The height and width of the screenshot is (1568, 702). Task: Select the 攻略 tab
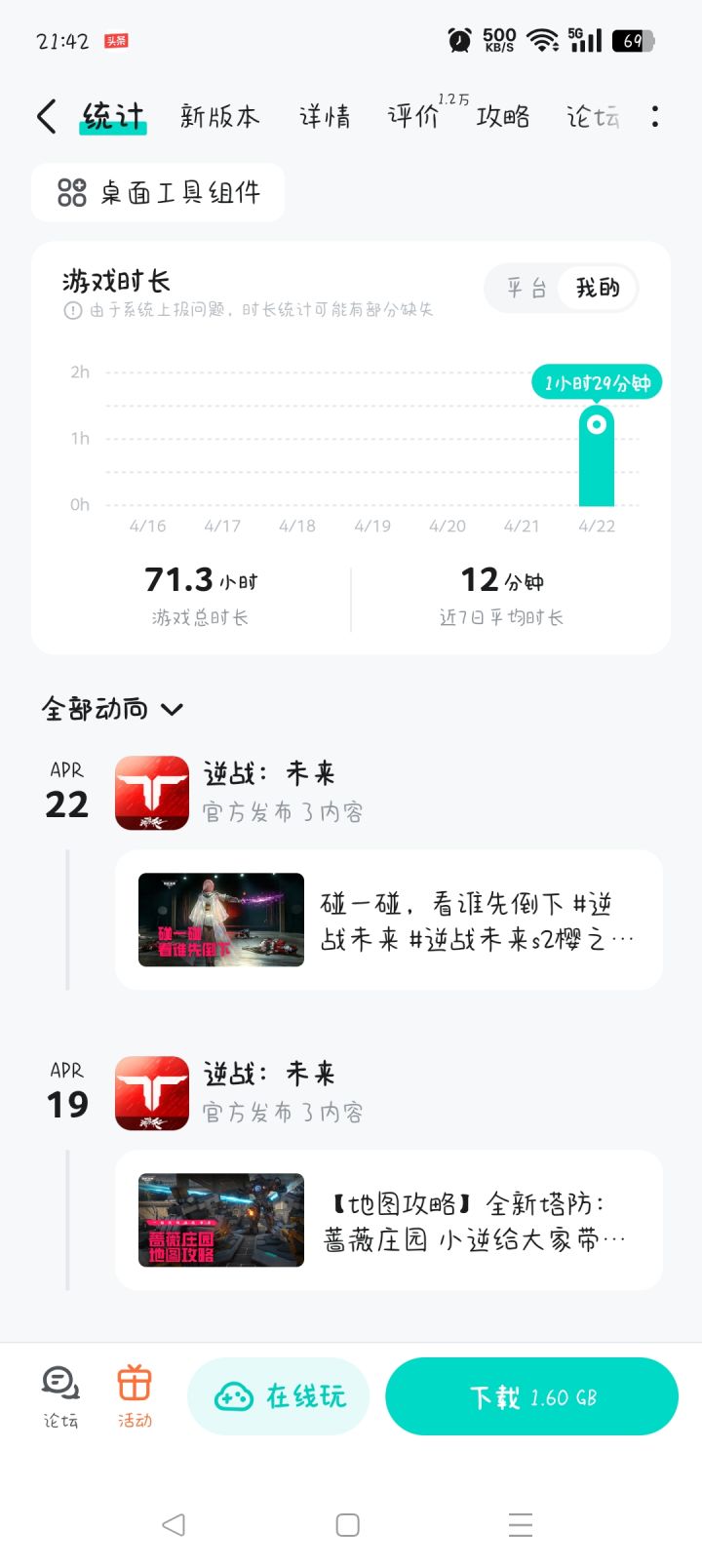pos(503,117)
